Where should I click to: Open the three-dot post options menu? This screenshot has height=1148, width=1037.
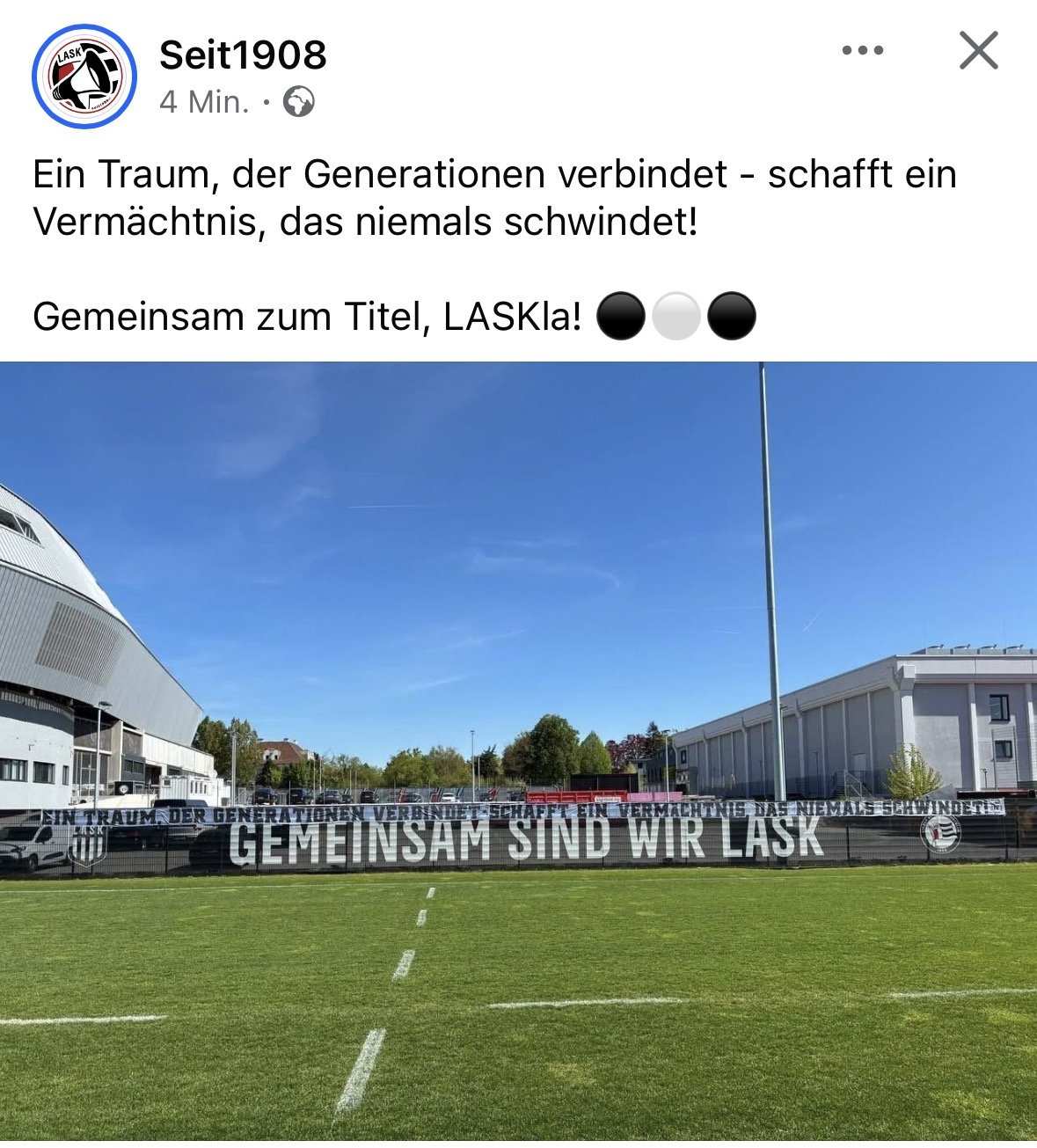(862, 51)
